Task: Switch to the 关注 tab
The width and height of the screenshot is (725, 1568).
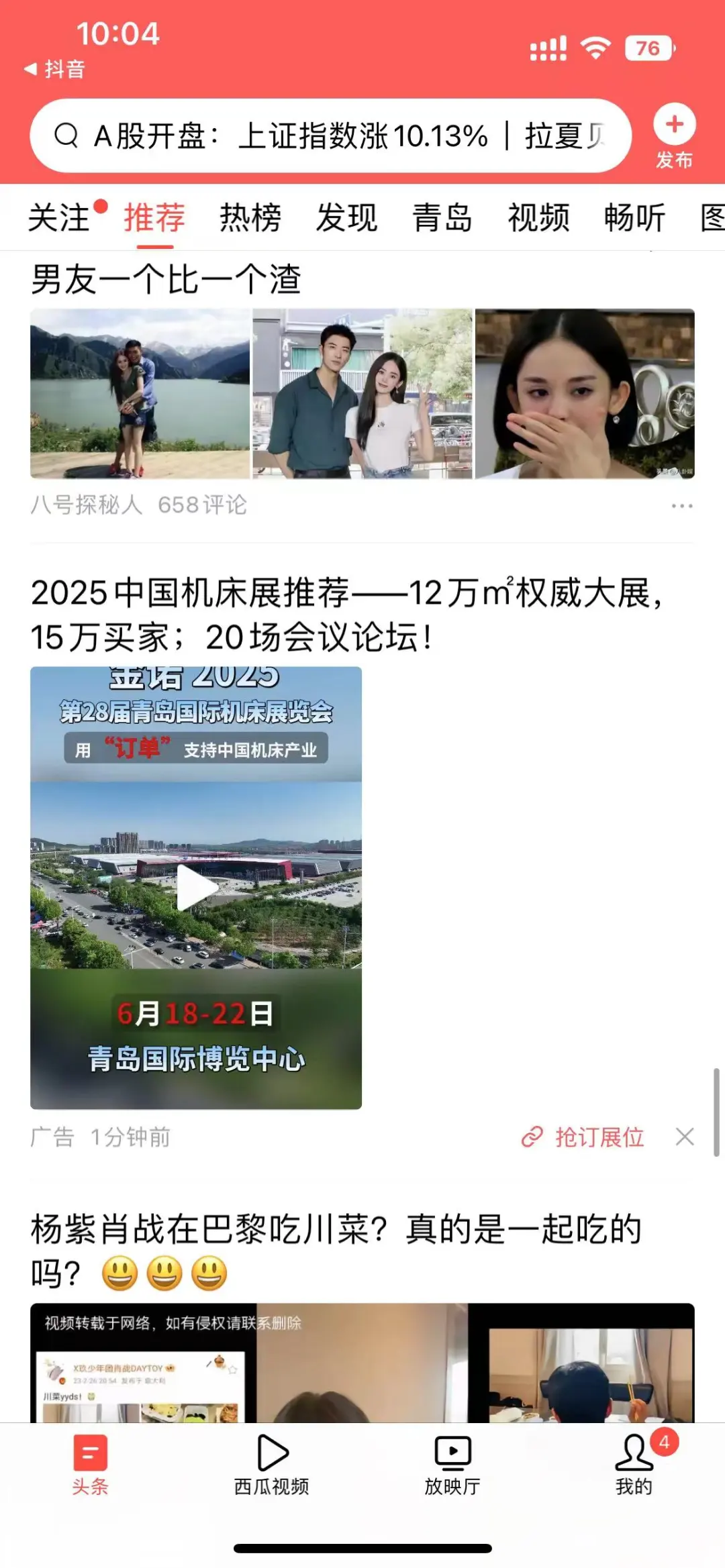Action: pos(59,218)
